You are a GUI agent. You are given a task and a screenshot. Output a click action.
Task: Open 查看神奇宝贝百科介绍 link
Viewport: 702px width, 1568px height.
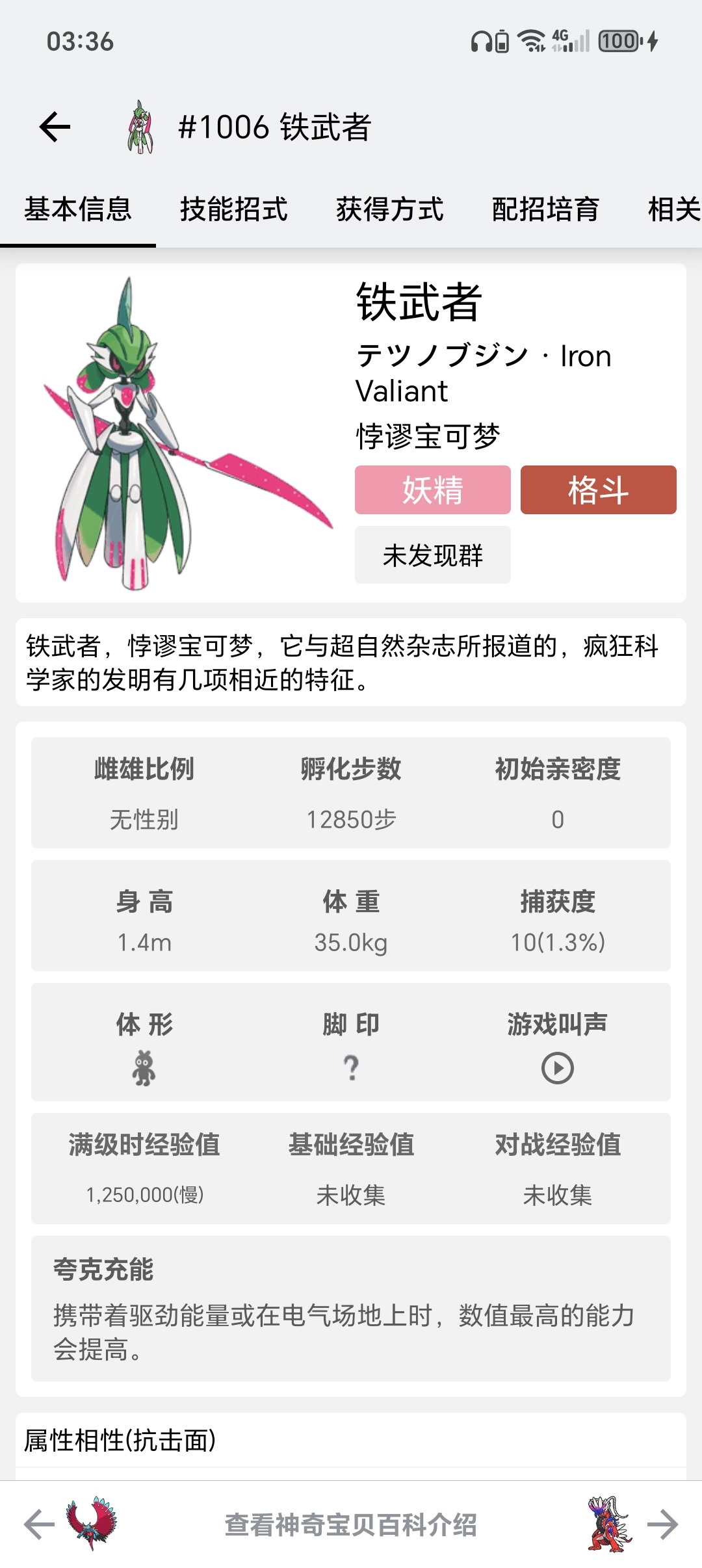point(351,1524)
